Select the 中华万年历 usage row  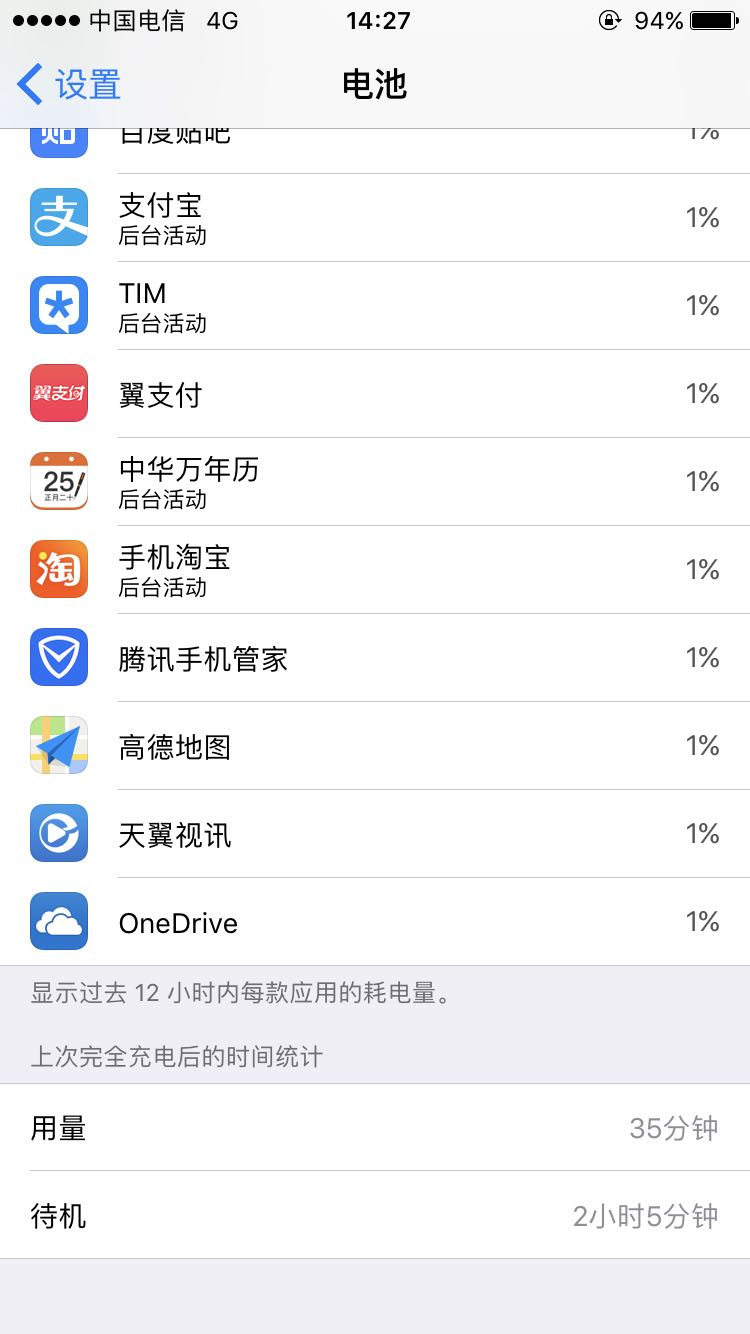pos(375,482)
